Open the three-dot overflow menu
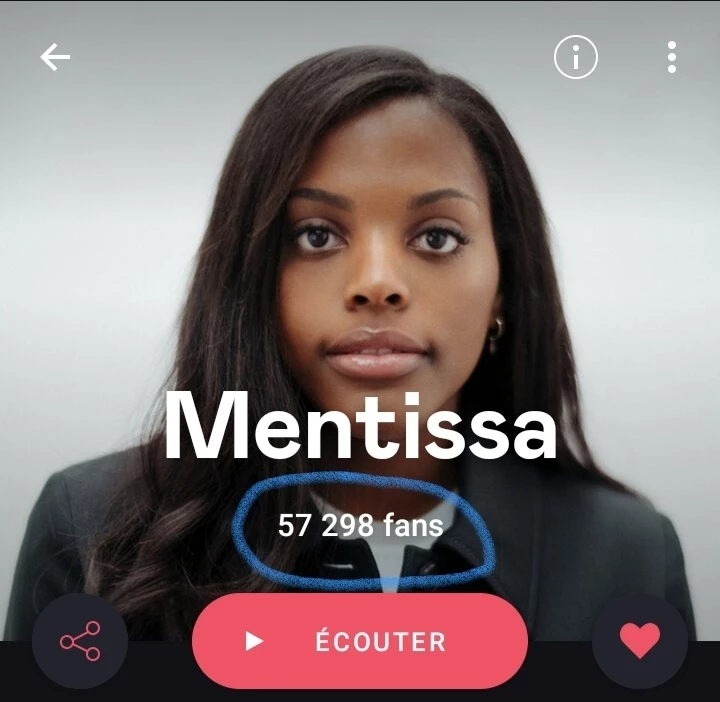Viewport: 720px width, 702px height. click(x=672, y=57)
